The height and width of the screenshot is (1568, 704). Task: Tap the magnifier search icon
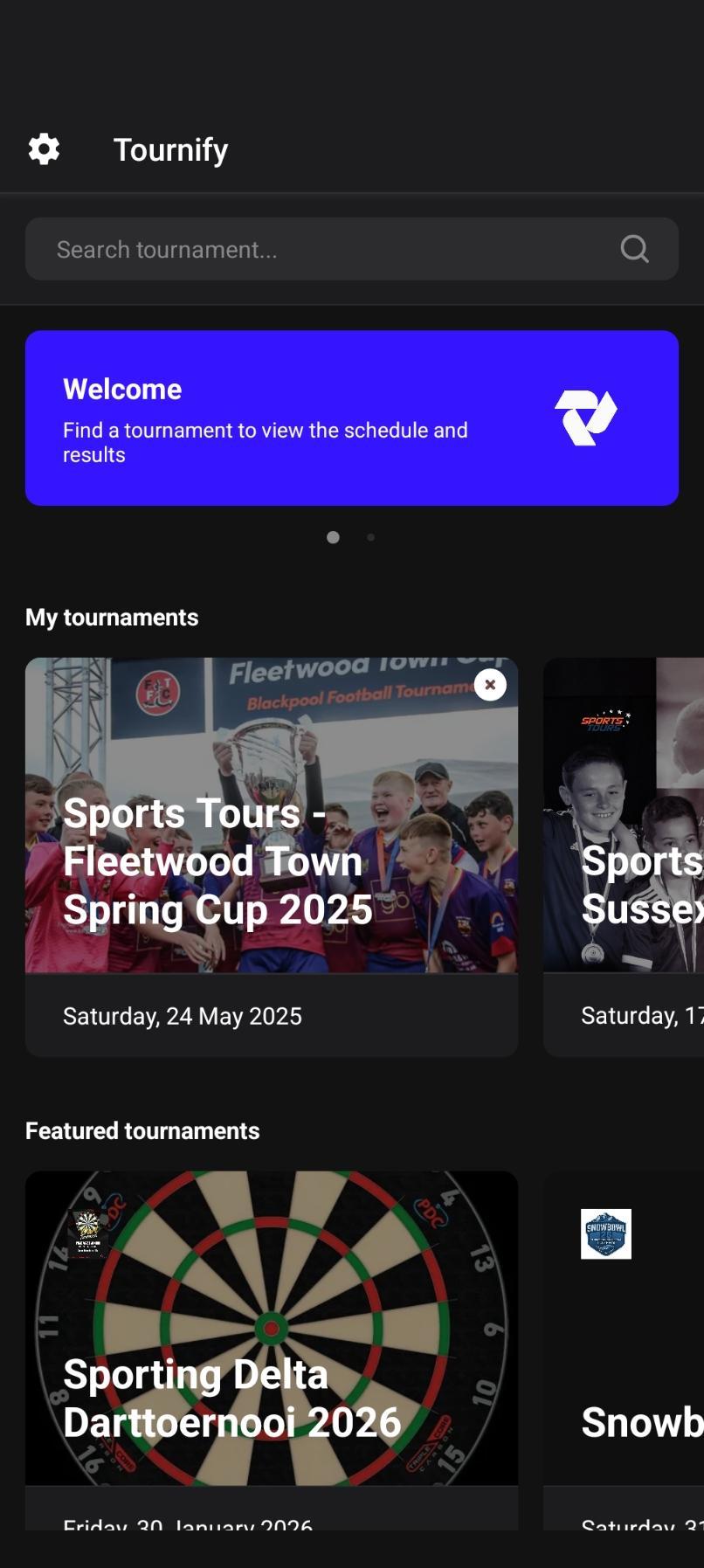tap(635, 250)
